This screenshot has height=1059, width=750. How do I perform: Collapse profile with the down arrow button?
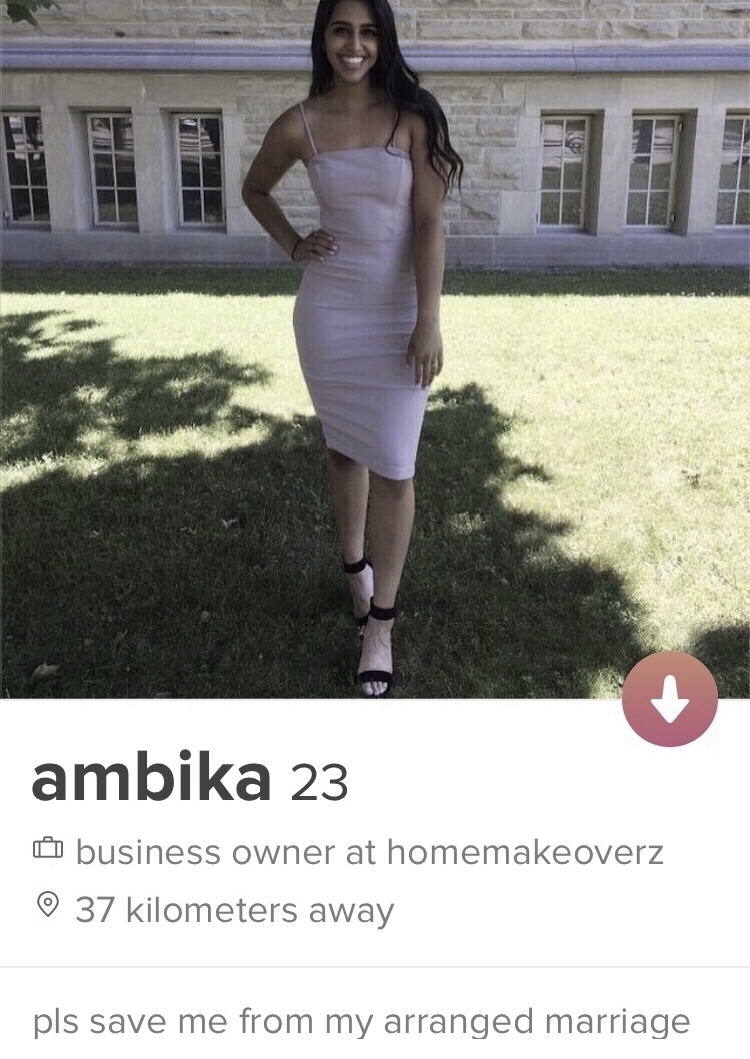coord(669,700)
